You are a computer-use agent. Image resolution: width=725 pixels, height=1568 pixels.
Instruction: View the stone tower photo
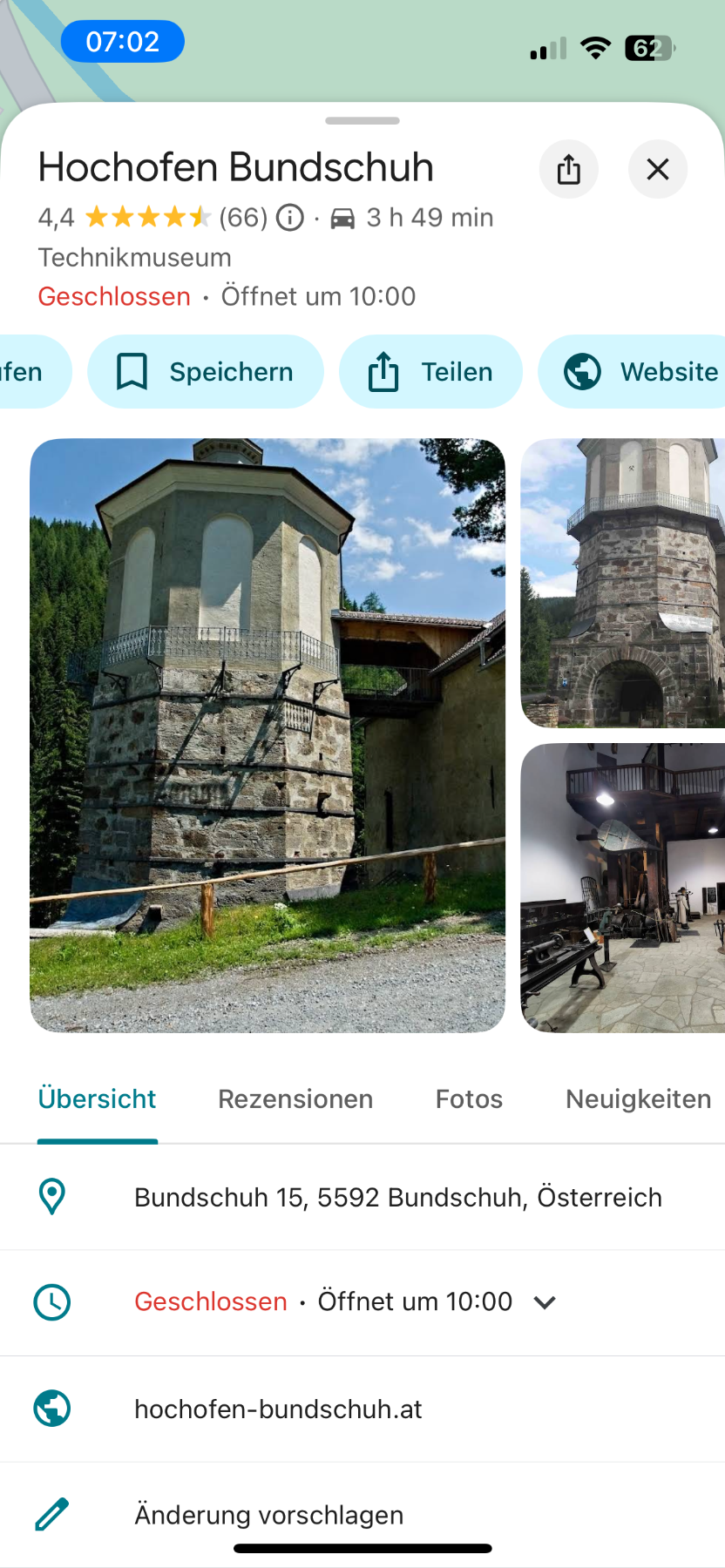(x=622, y=583)
